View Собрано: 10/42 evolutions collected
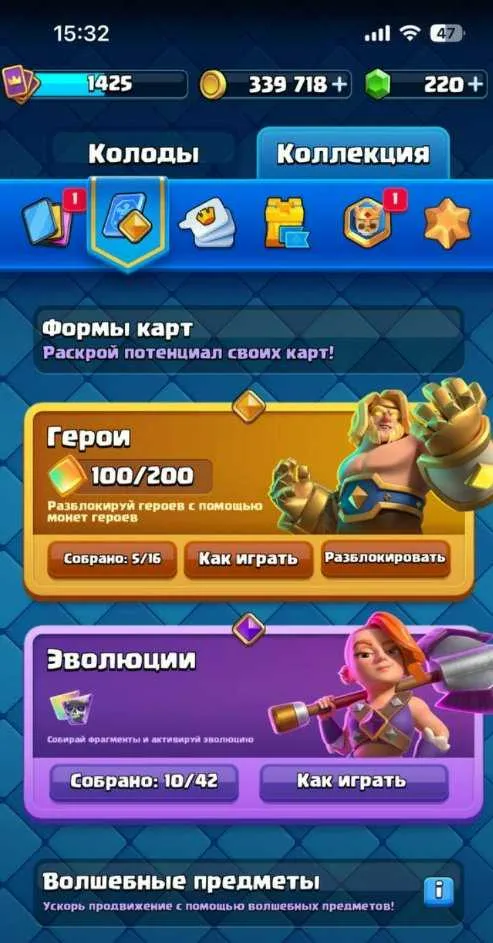The image size is (493, 943). 144,782
